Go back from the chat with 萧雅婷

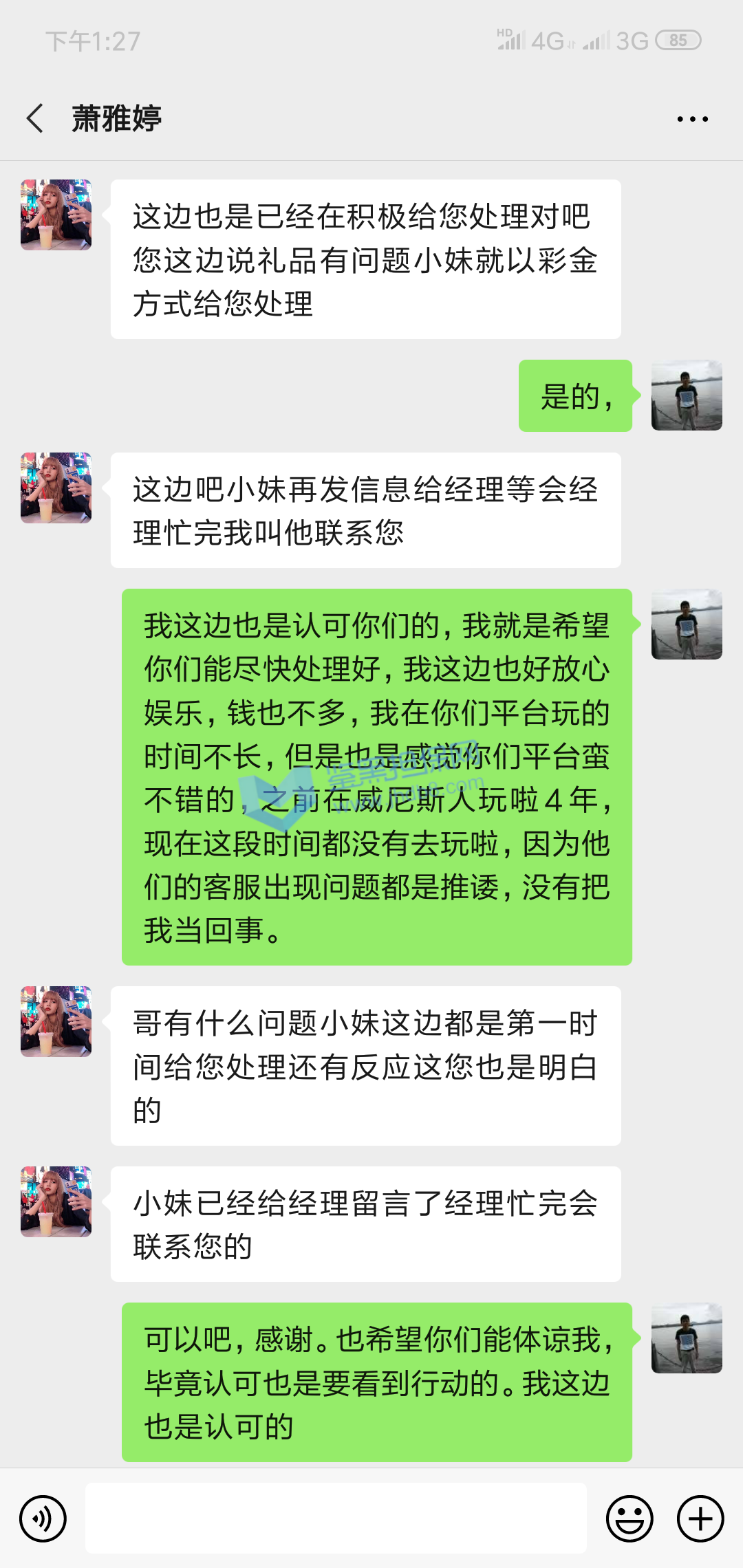[x=36, y=118]
